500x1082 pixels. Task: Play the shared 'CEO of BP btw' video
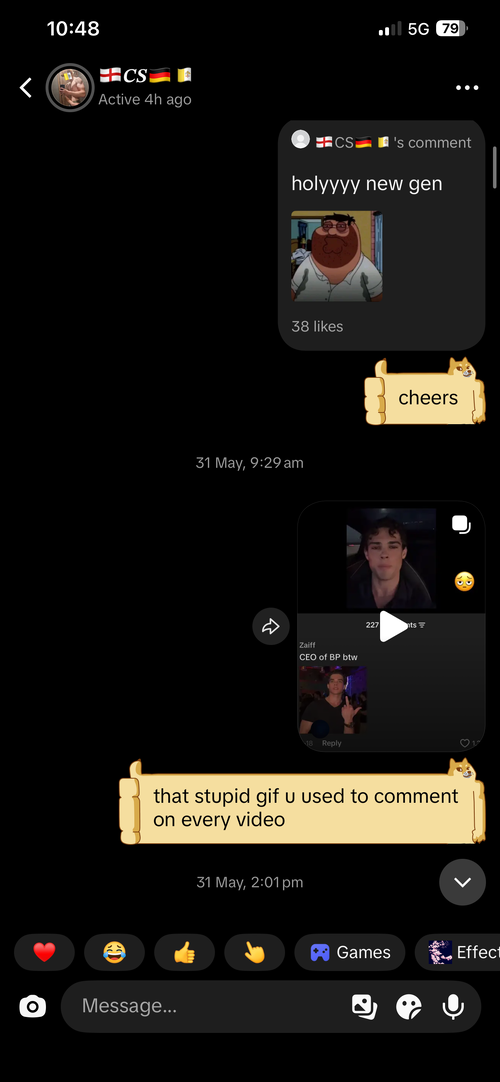(392, 626)
